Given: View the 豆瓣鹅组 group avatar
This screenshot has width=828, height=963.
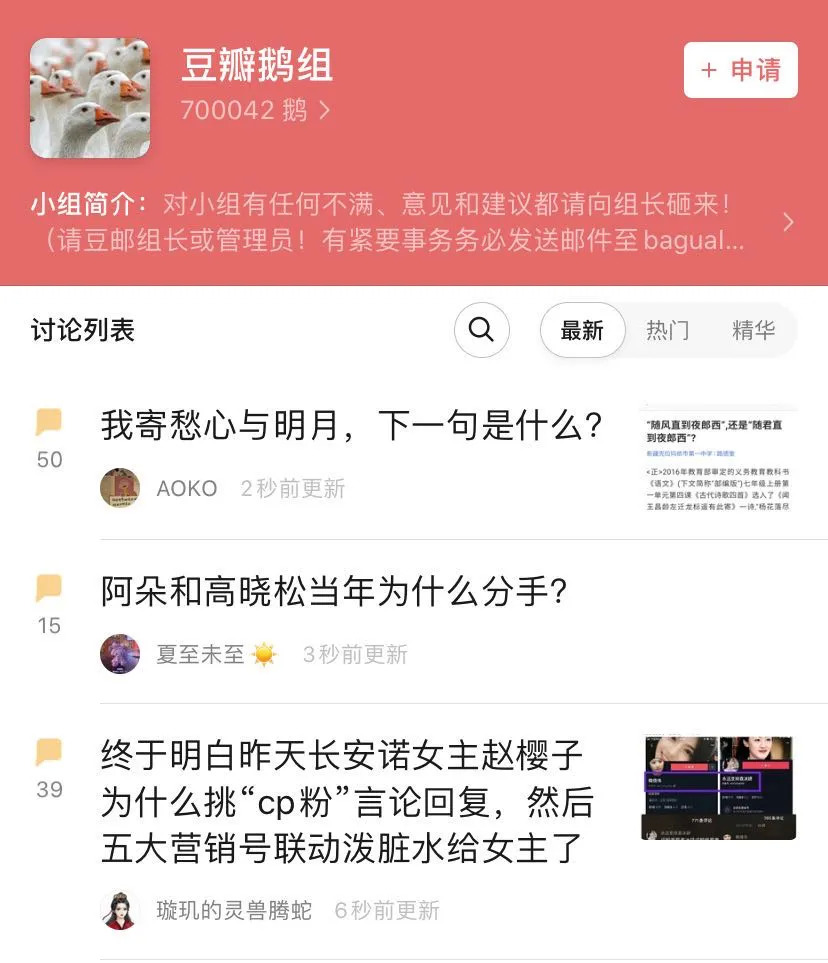Looking at the screenshot, I should tap(90, 98).
